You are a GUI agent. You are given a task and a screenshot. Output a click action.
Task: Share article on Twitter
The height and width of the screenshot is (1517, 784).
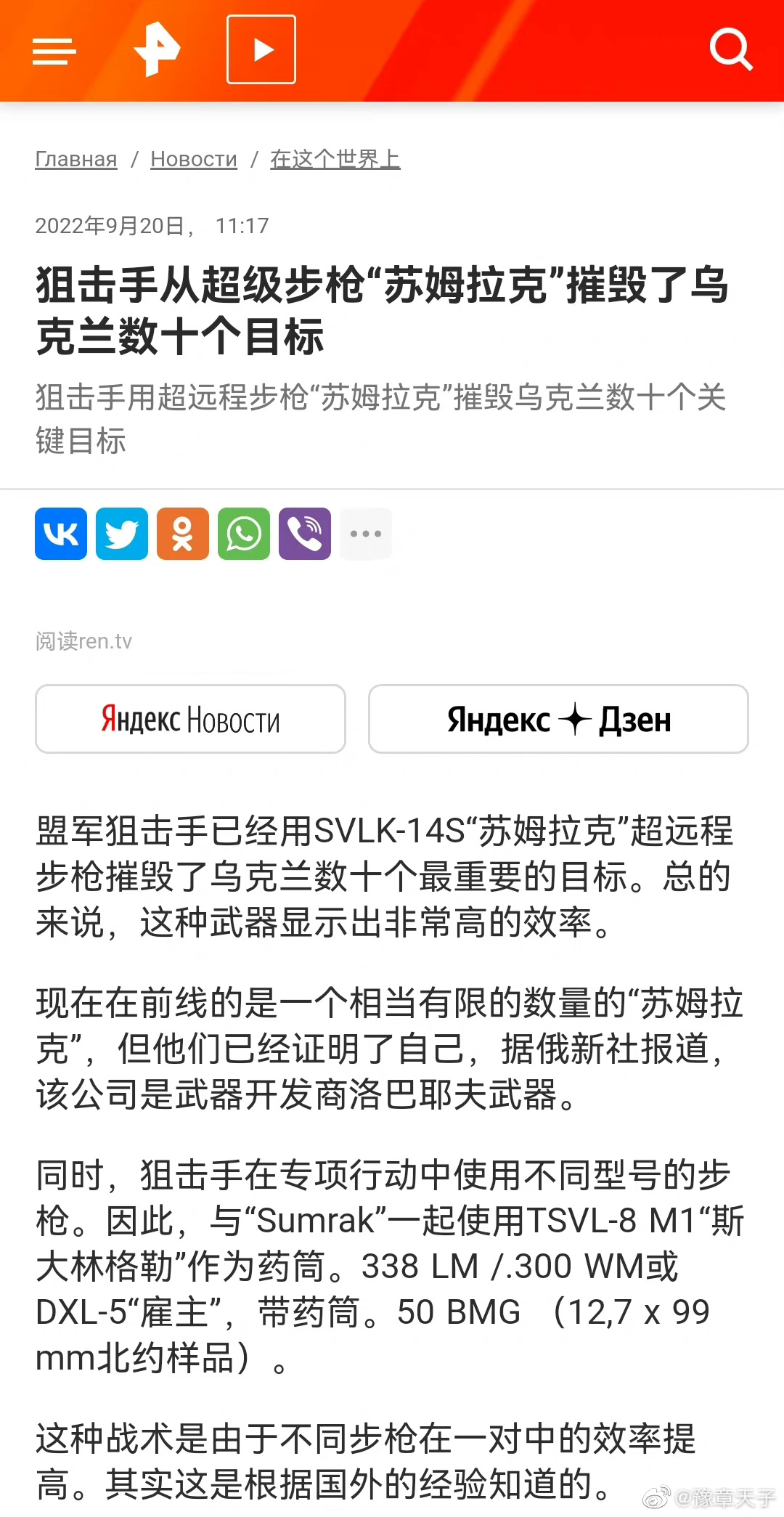[x=122, y=534]
